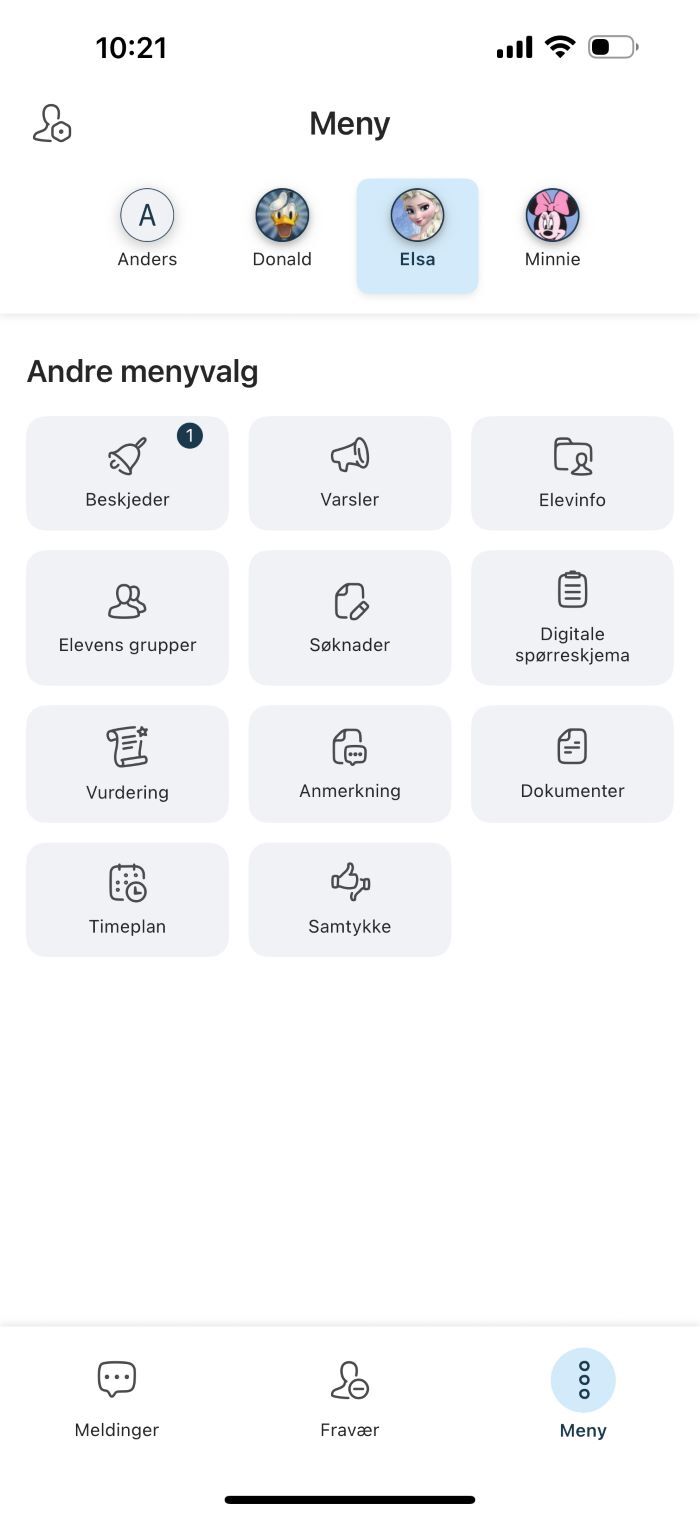Select Elsa's profile
The image size is (700, 1517).
417,234
